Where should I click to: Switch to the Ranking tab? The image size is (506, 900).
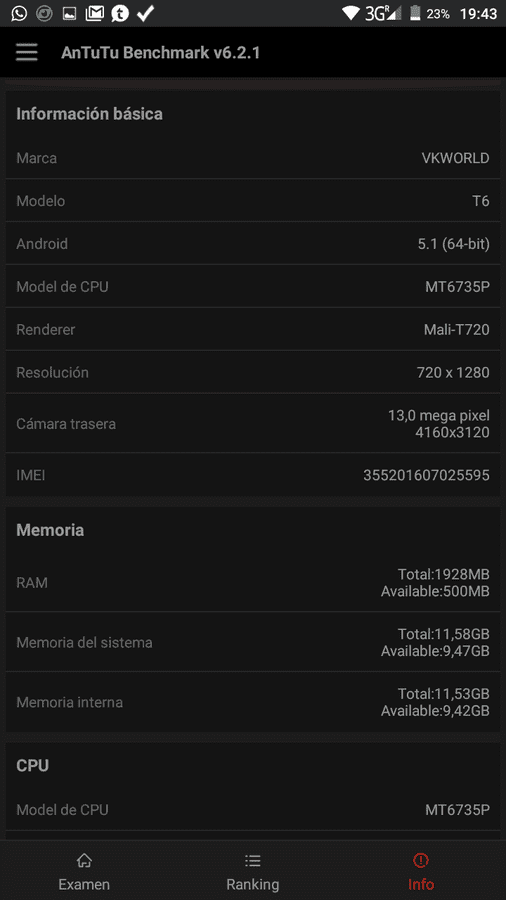(x=252, y=871)
